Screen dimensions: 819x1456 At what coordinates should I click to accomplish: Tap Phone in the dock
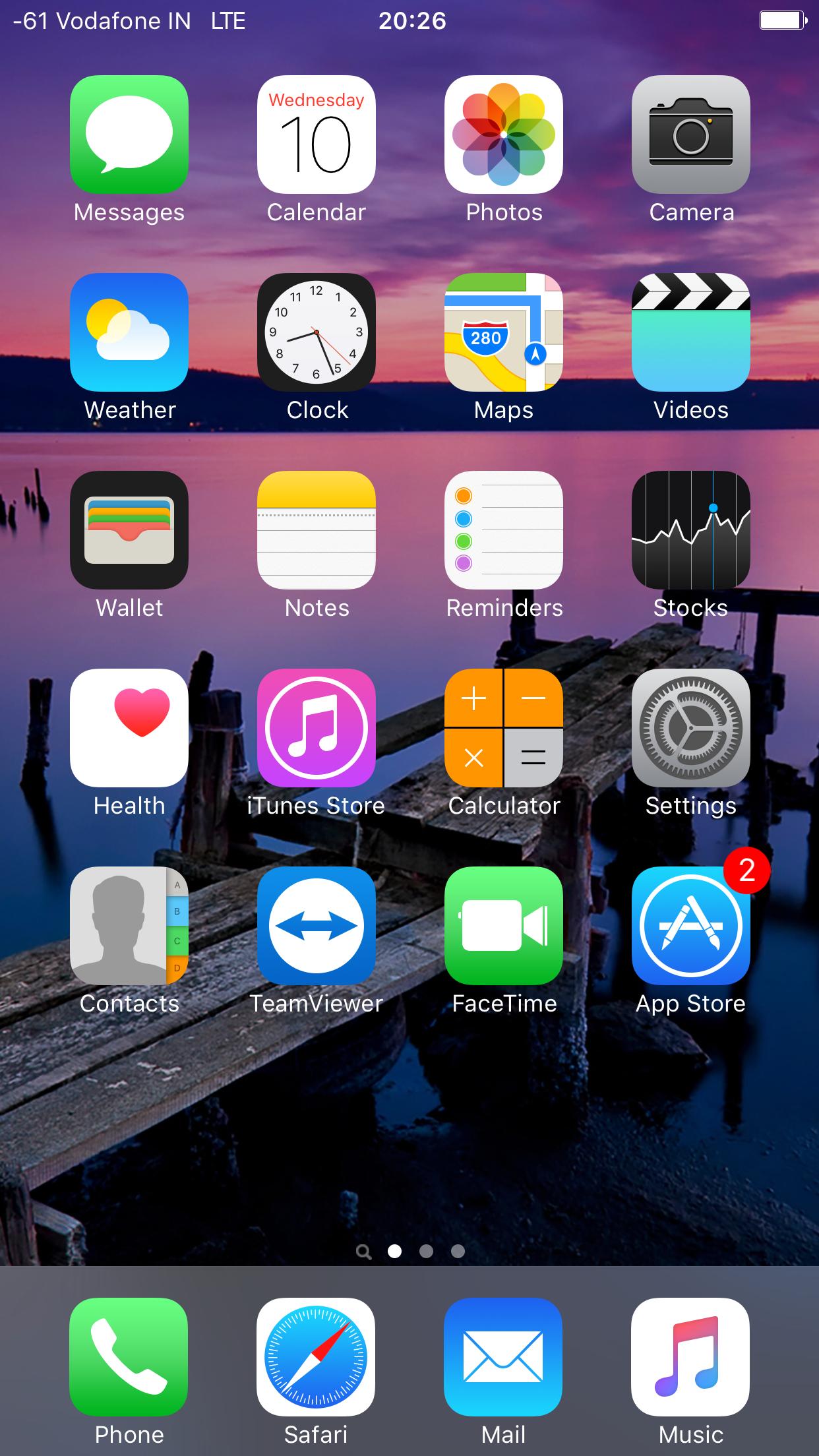click(x=129, y=1357)
